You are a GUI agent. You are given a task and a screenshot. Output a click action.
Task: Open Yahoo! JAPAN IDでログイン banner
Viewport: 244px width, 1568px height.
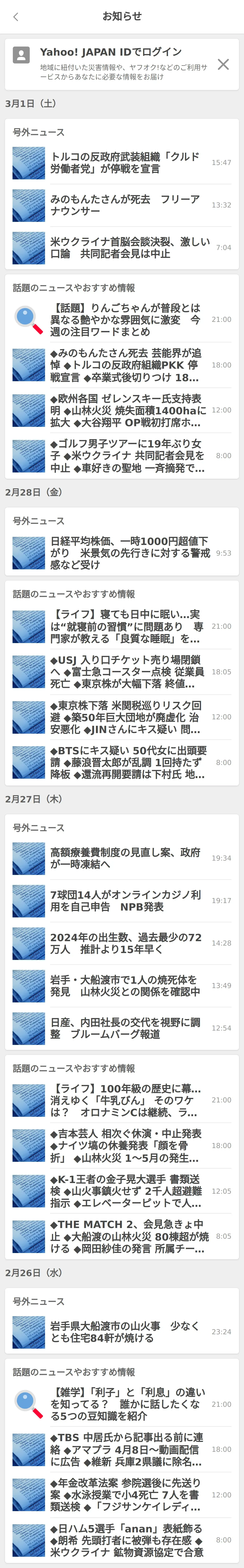[x=116, y=63]
